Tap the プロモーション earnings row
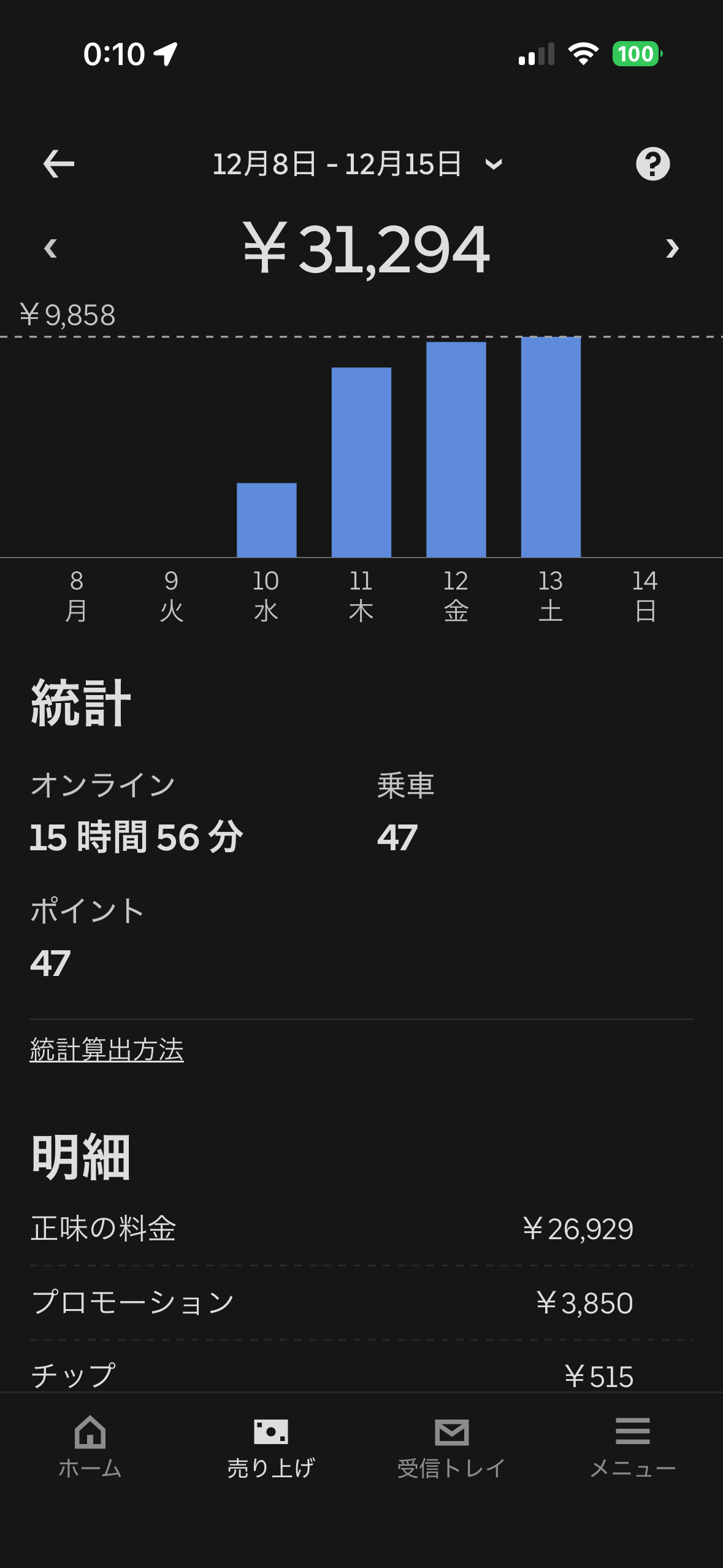The width and height of the screenshot is (723, 1568). point(362,1302)
